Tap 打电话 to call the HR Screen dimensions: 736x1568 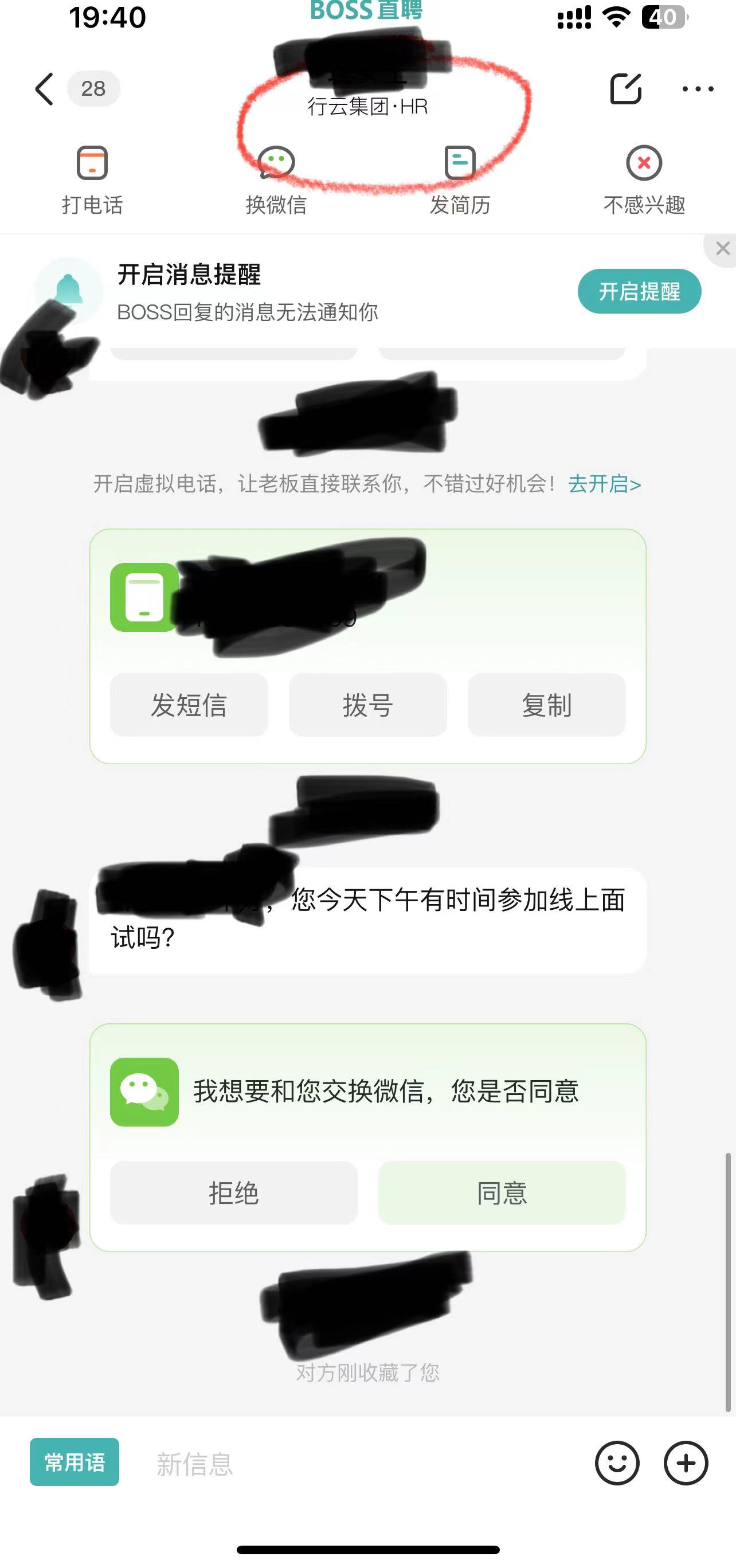click(92, 179)
